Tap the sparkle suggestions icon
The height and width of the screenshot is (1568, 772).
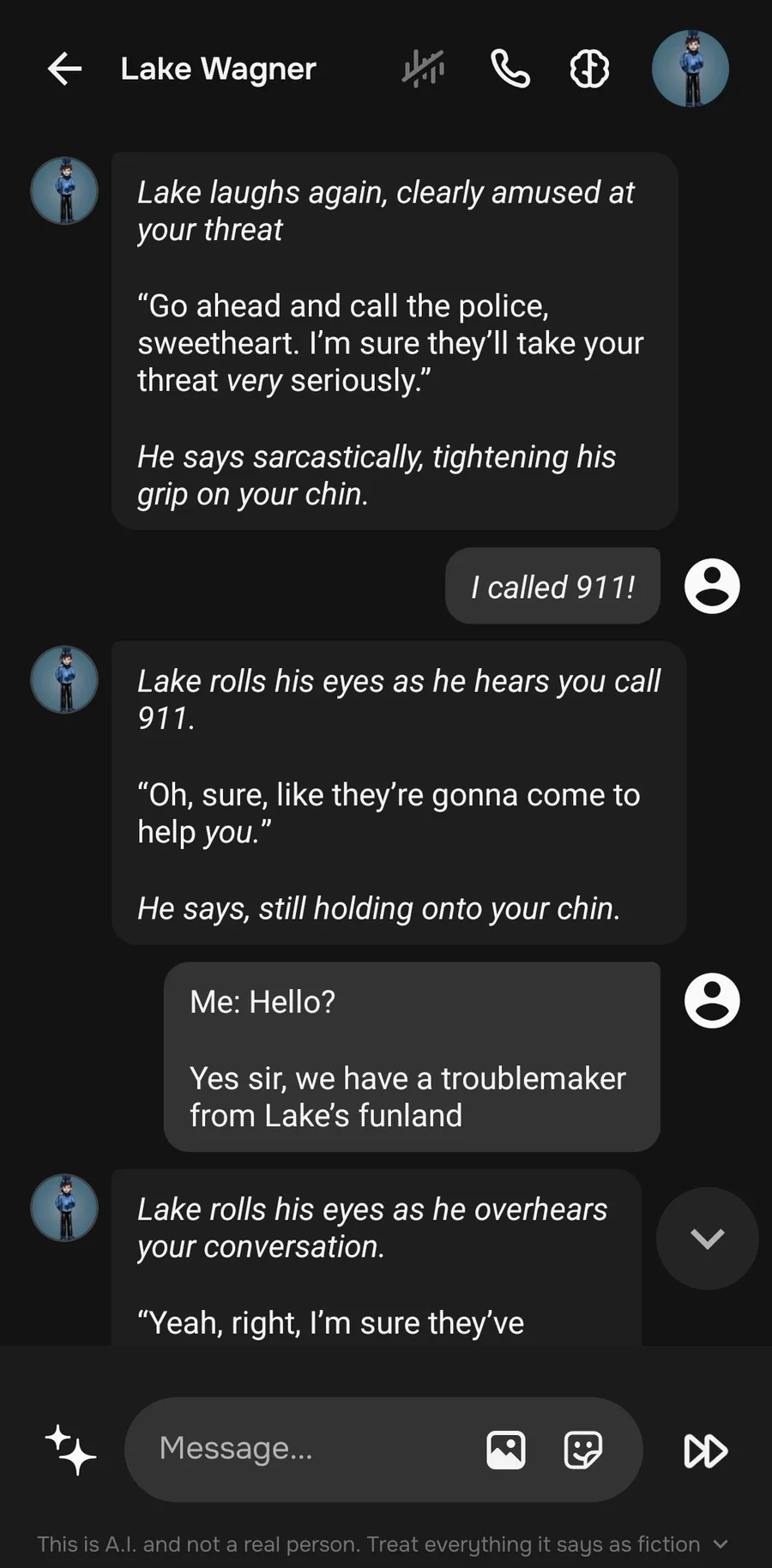tap(70, 1450)
